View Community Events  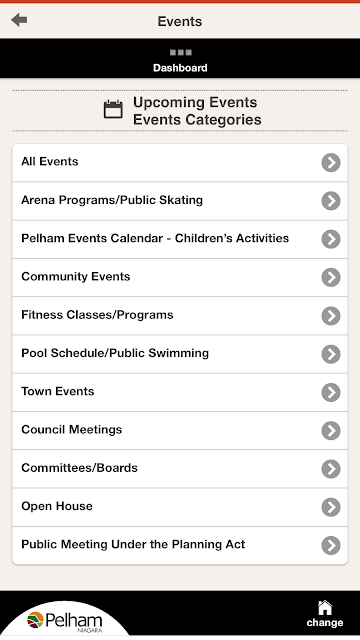(180, 278)
